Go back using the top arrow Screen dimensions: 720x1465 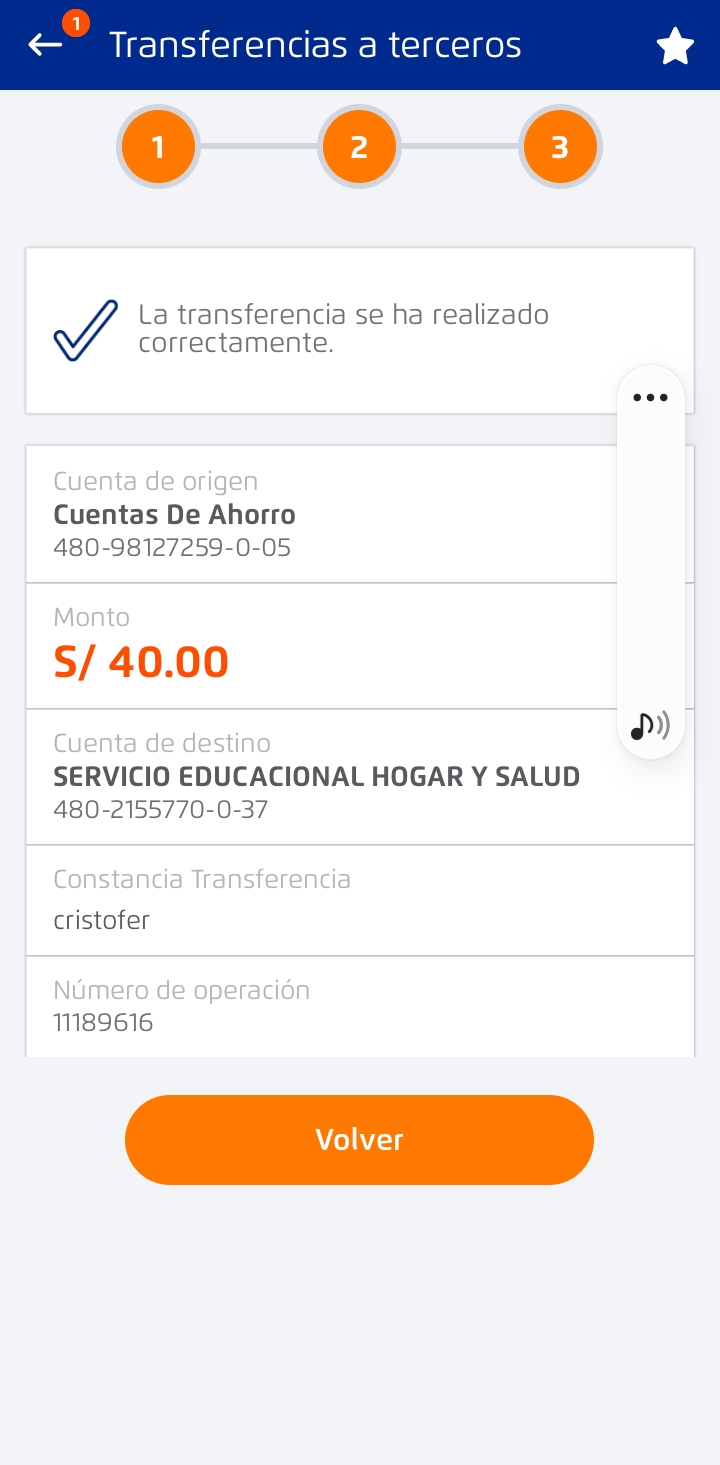(45, 45)
